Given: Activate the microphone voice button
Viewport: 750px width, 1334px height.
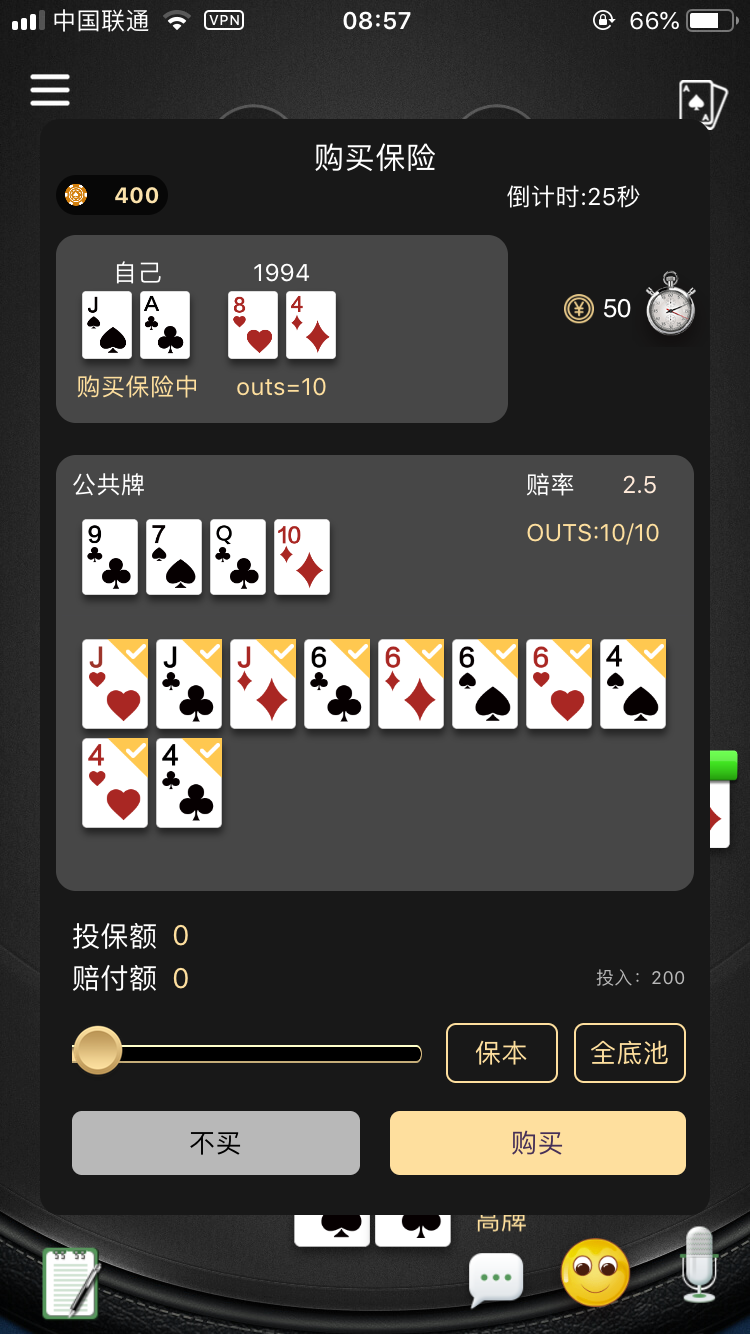Looking at the screenshot, I should point(699,1265).
